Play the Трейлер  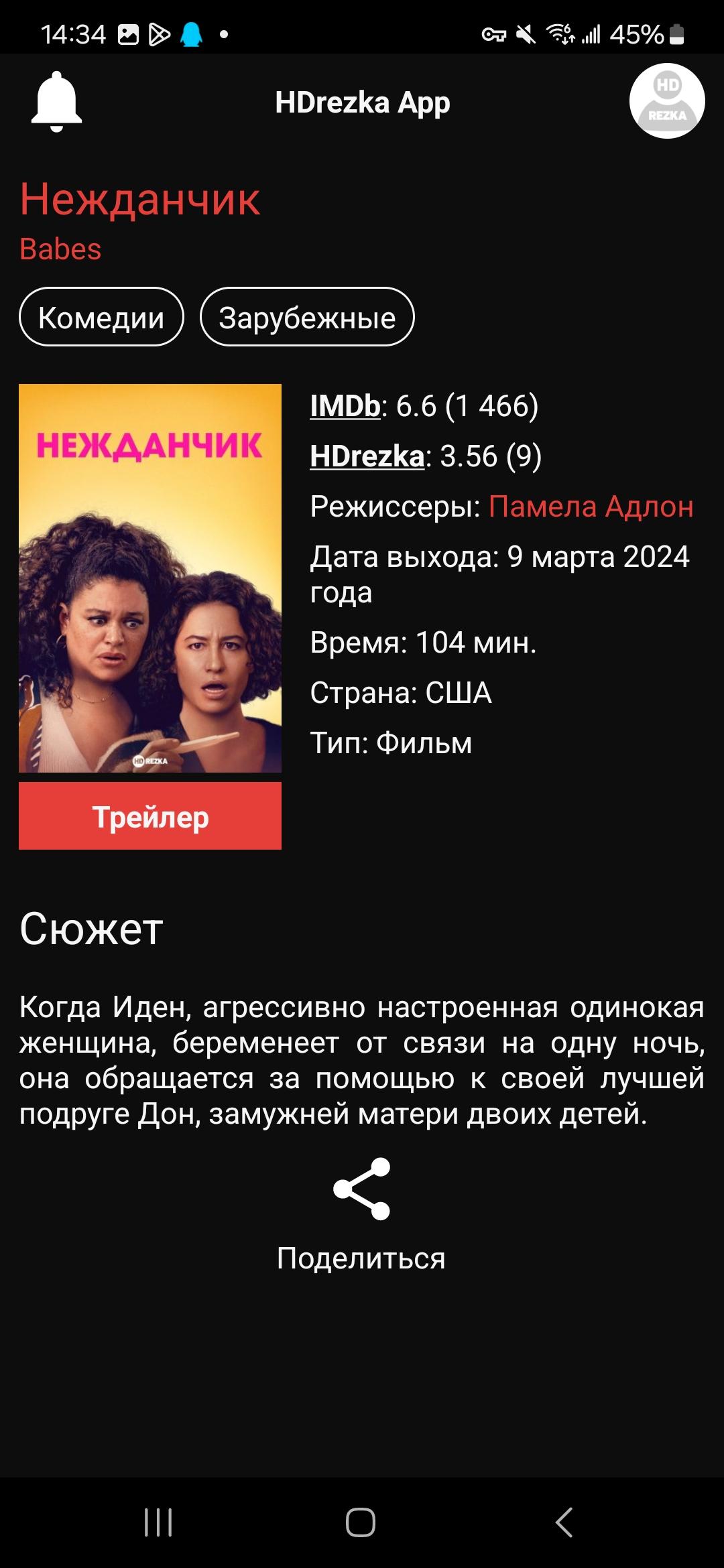pos(150,816)
